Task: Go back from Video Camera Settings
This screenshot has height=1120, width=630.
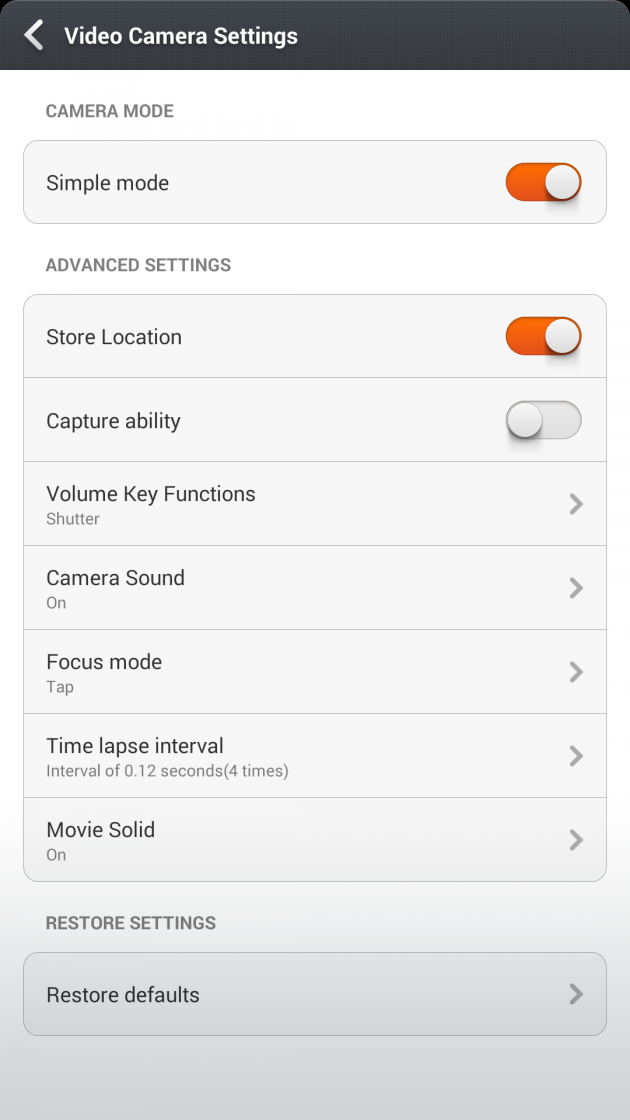Action: [34, 35]
